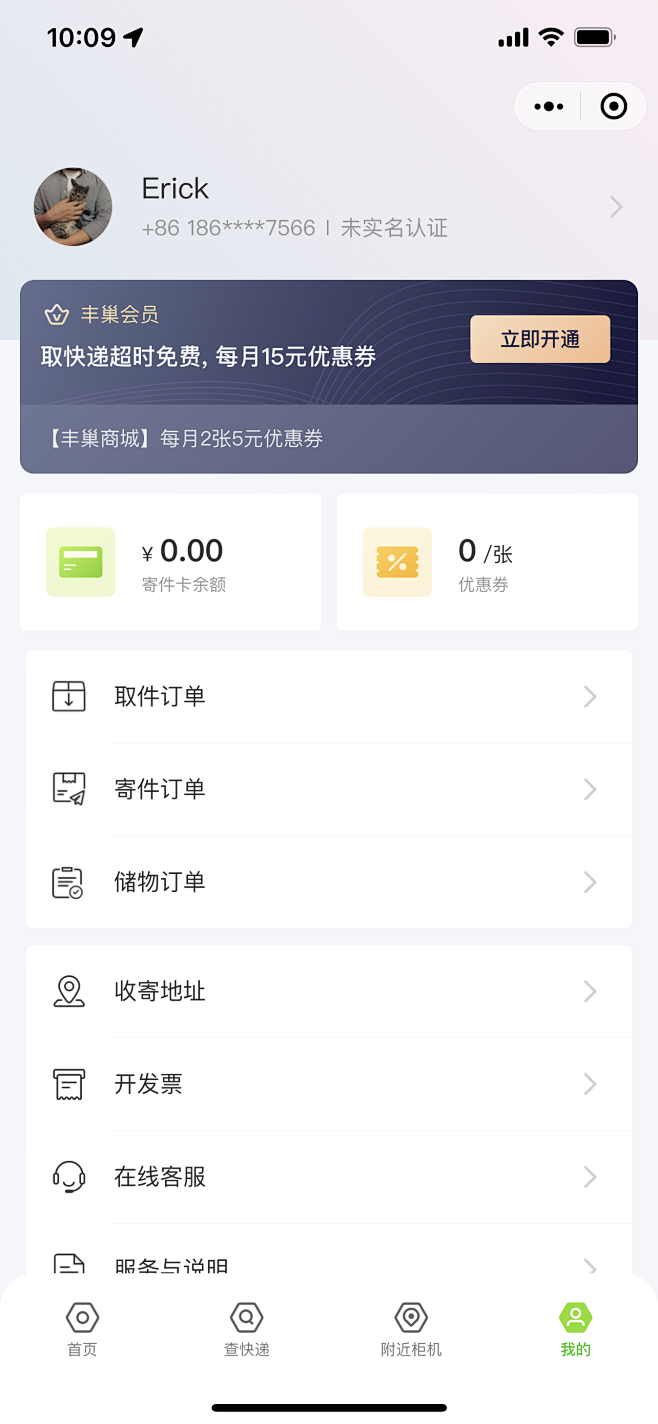This screenshot has height=1424, width=658.
Task: Open Erick's profile details
Action: click(329, 208)
